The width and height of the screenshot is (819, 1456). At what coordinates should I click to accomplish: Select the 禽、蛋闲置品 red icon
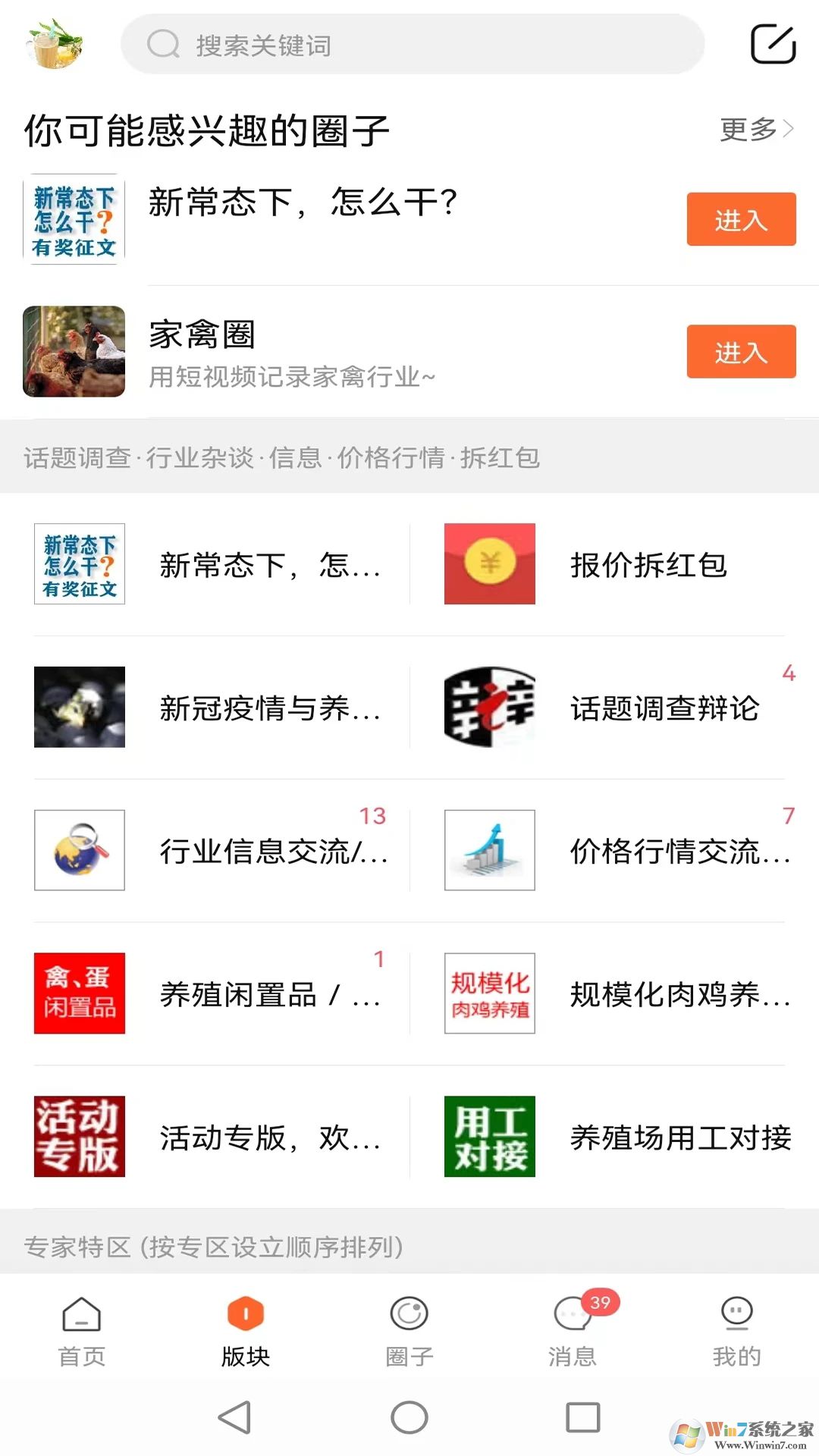pos(79,993)
